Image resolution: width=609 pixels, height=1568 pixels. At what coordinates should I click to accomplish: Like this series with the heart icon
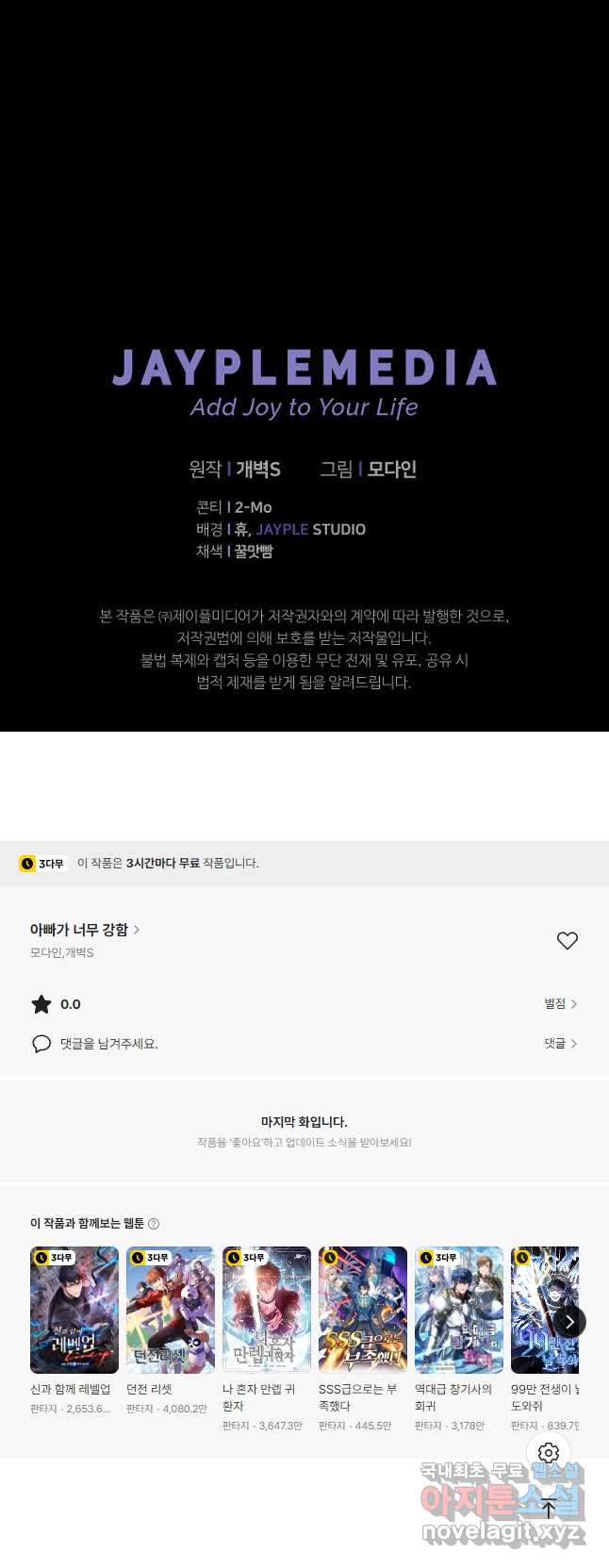pyautogui.click(x=567, y=941)
